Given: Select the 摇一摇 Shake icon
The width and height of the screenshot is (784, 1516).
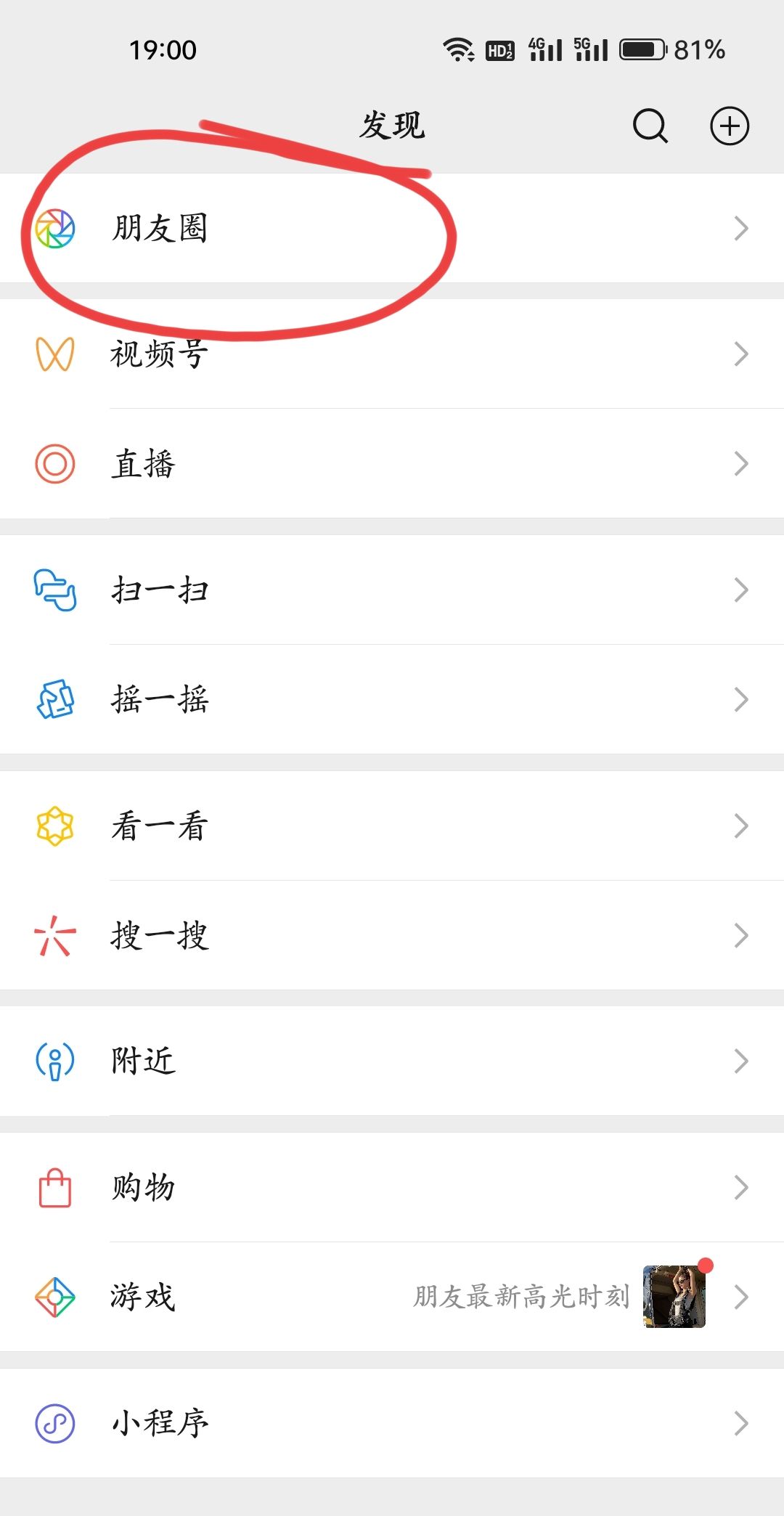Looking at the screenshot, I should (57, 698).
